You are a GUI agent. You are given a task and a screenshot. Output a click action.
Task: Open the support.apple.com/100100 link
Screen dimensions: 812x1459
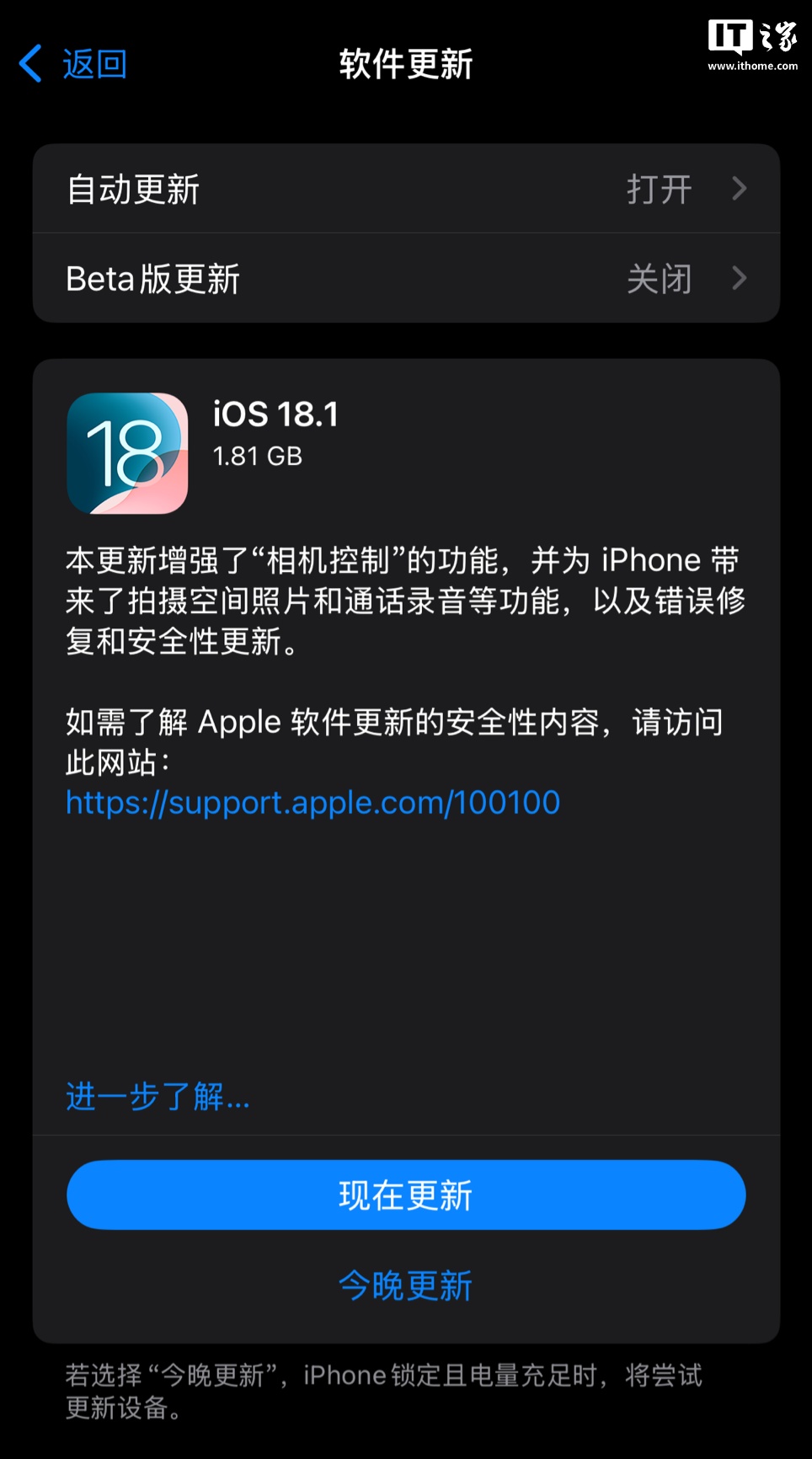click(x=313, y=802)
